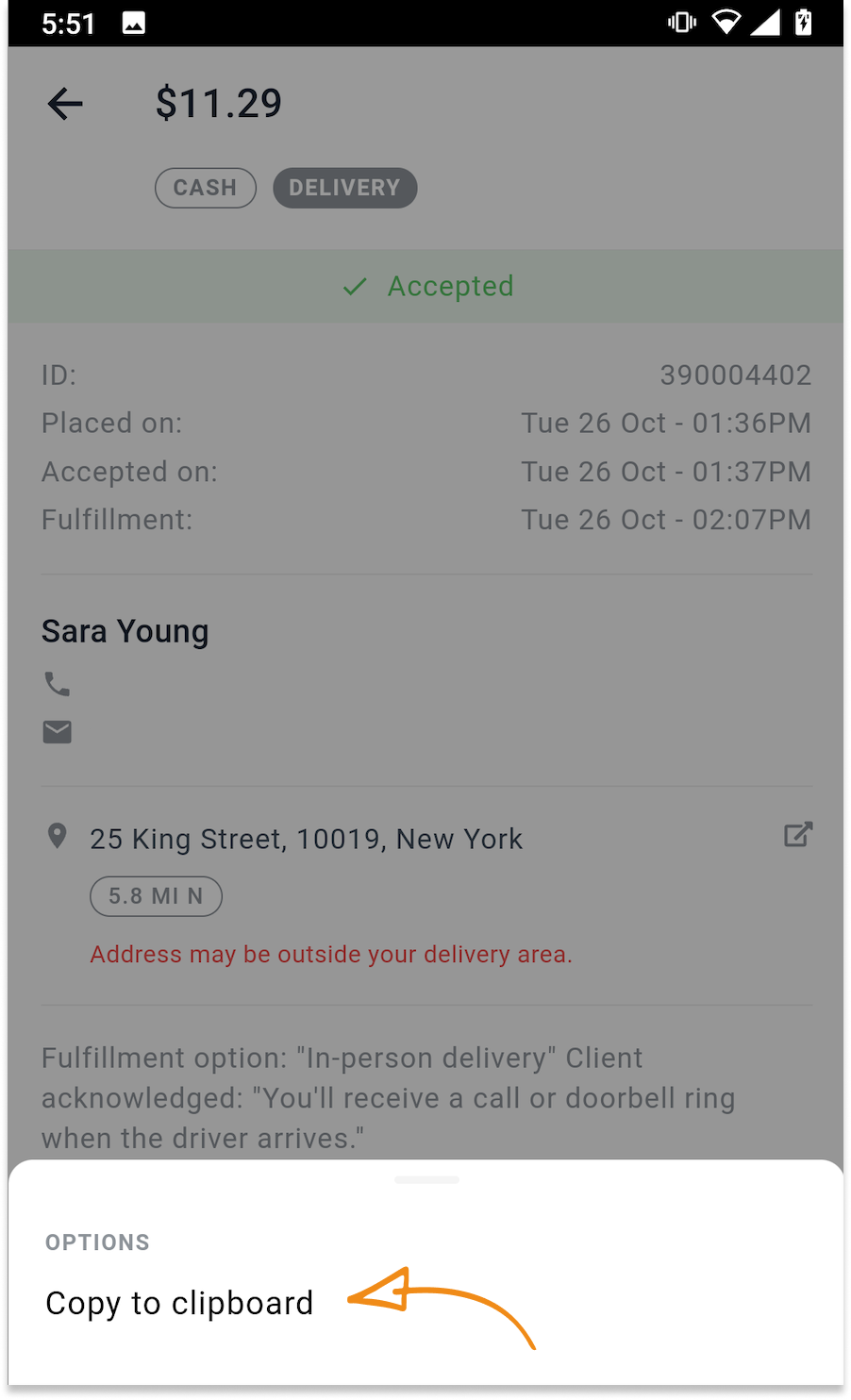The height and width of the screenshot is (1400, 851).
Task: Open address in external maps
Action: 798,835
